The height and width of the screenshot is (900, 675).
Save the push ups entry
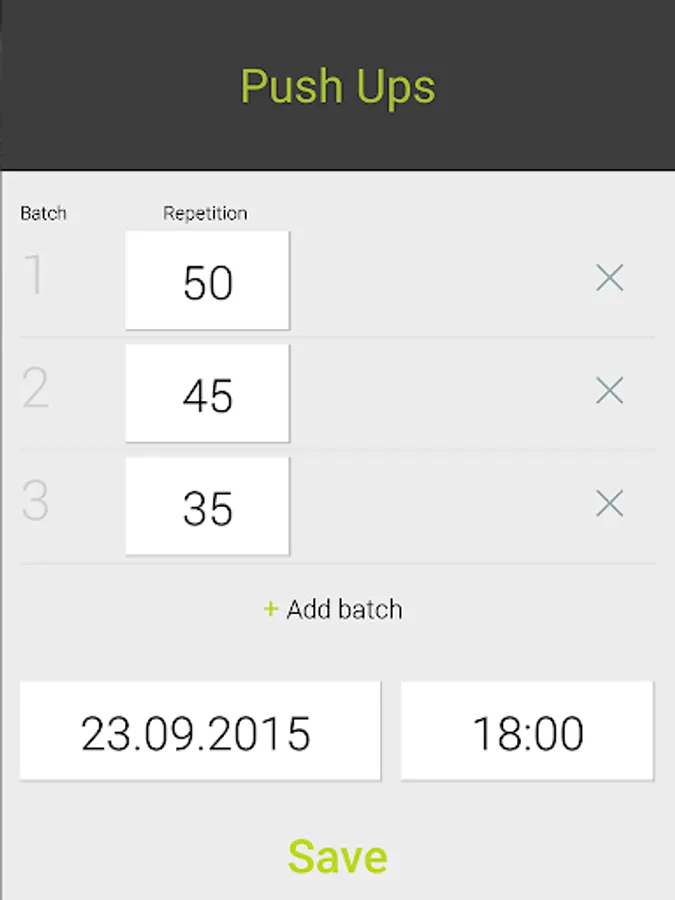[338, 857]
